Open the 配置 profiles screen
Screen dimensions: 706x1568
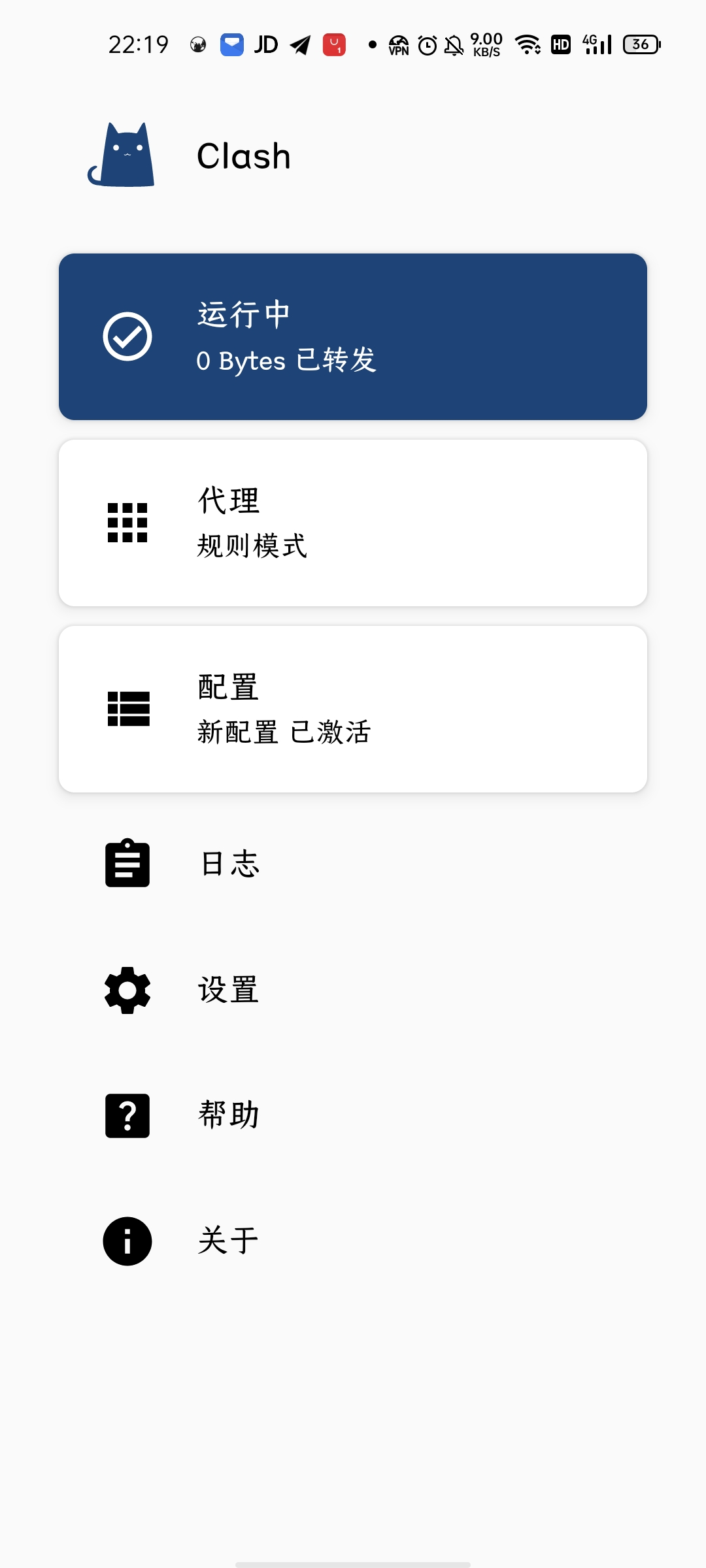coord(353,709)
